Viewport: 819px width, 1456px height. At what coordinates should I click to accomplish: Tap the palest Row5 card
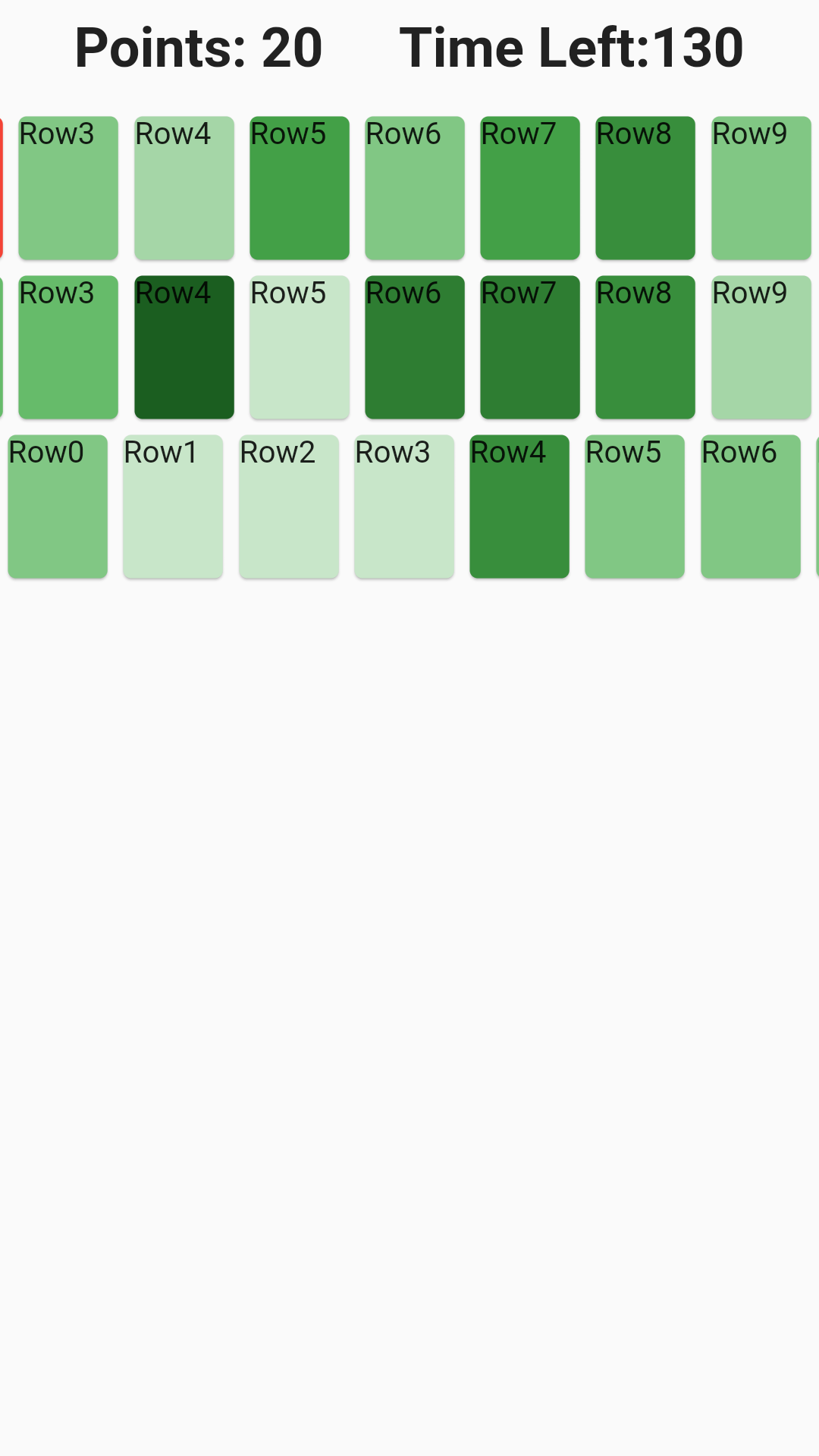point(300,347)
